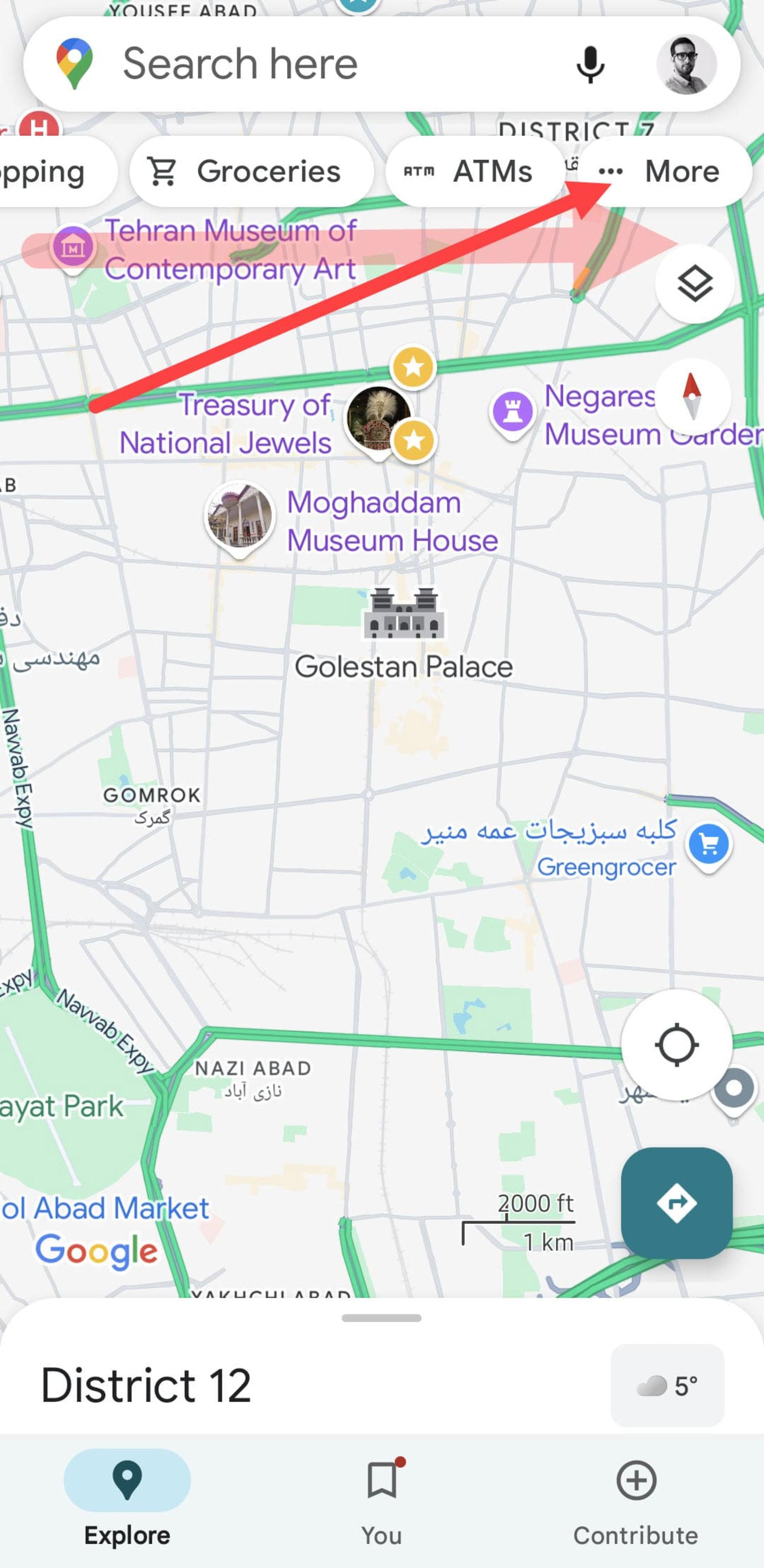
Task: Open the More categories chip
Action: point(663,172)
